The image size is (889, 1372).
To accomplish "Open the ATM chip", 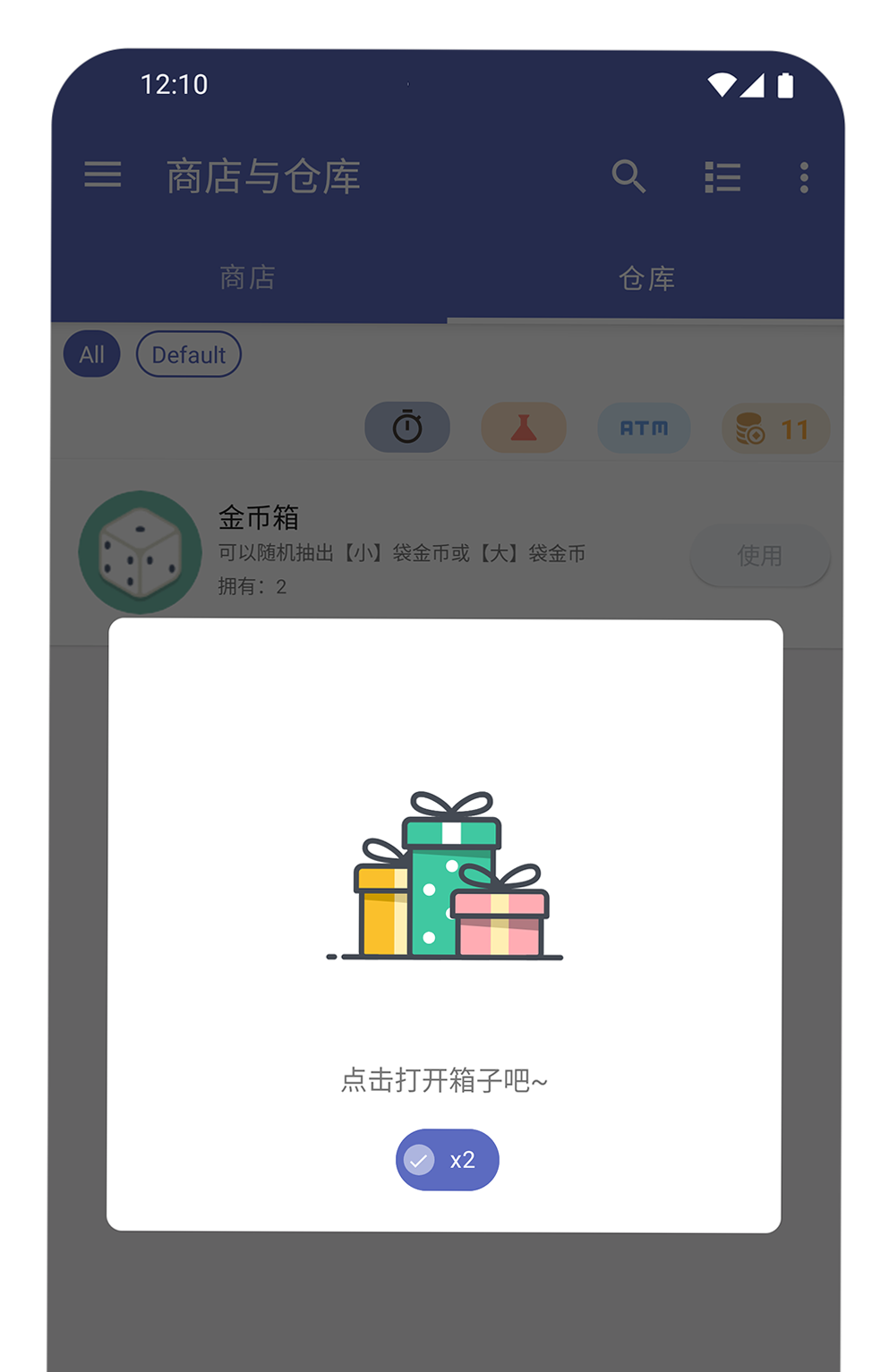I will tap(644, 428).
